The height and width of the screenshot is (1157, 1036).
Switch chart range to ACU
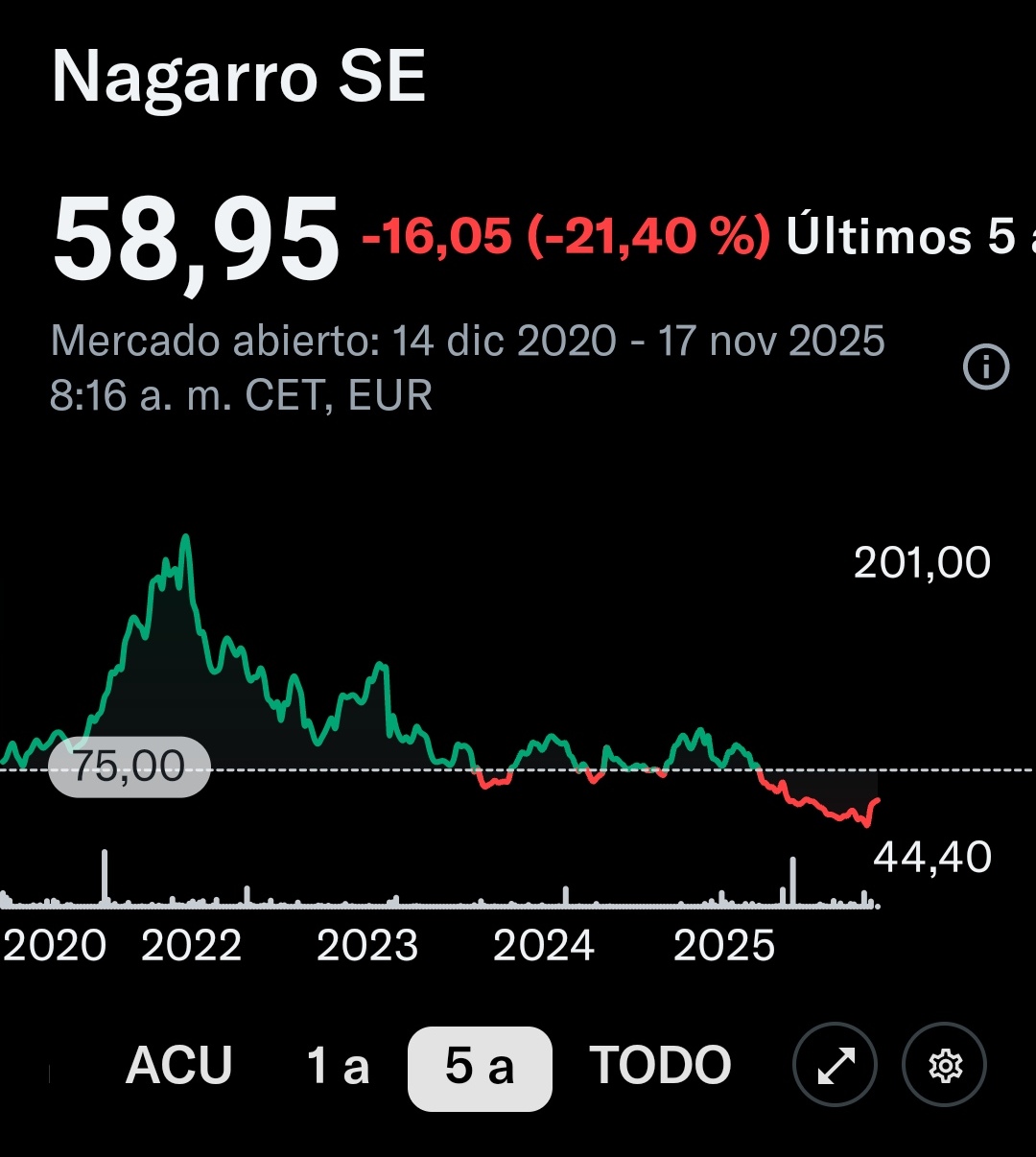coord(179,1066)
